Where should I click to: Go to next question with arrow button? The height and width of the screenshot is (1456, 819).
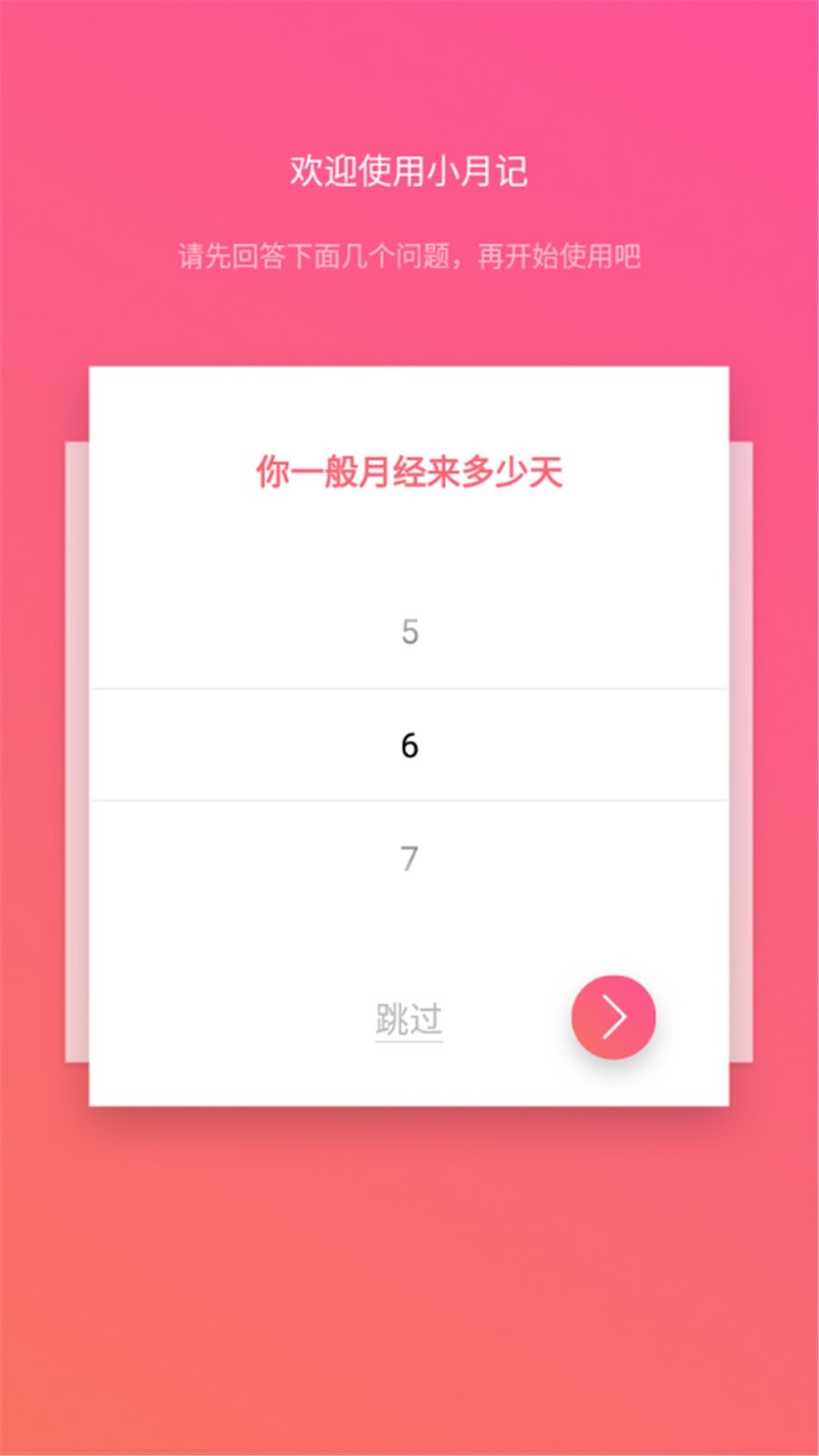(x=613, y=1017)
